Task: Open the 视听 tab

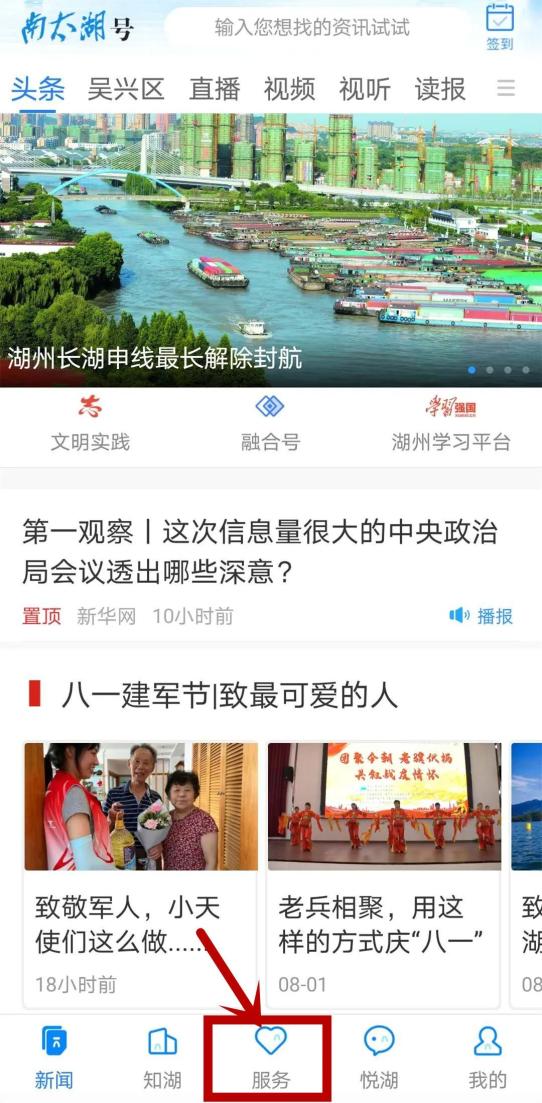Action: pyautogui.click(x=365, y=89)
